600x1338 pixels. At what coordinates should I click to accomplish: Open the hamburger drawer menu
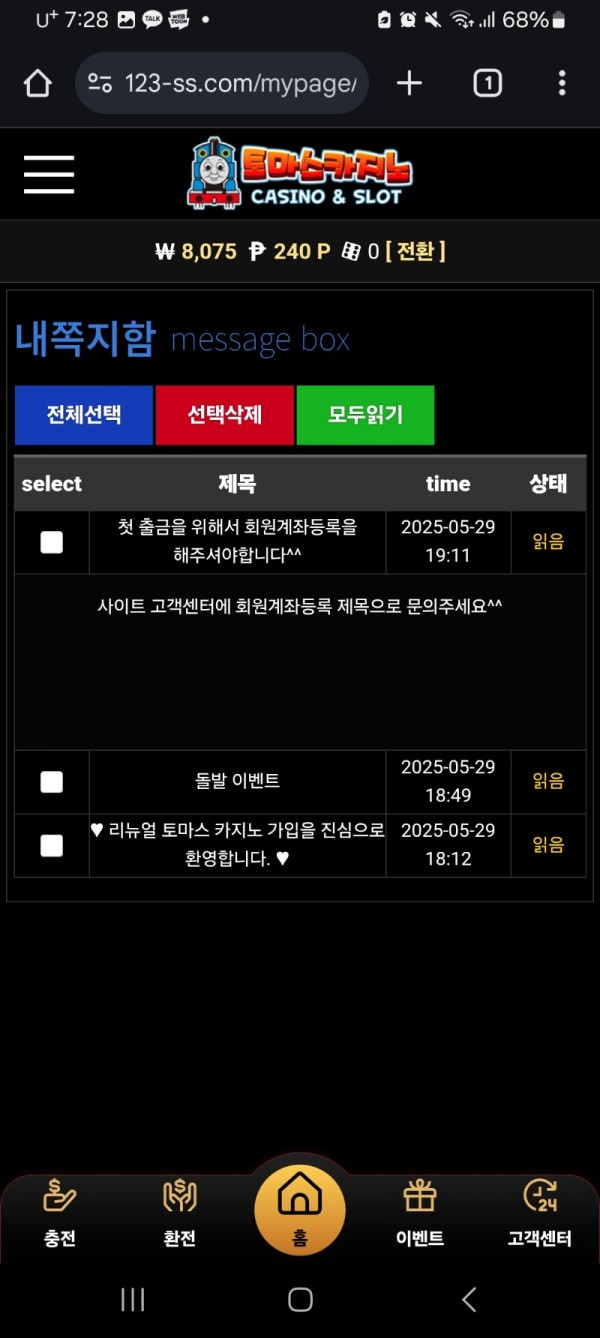pyautogui.click(x=49, y=174)
